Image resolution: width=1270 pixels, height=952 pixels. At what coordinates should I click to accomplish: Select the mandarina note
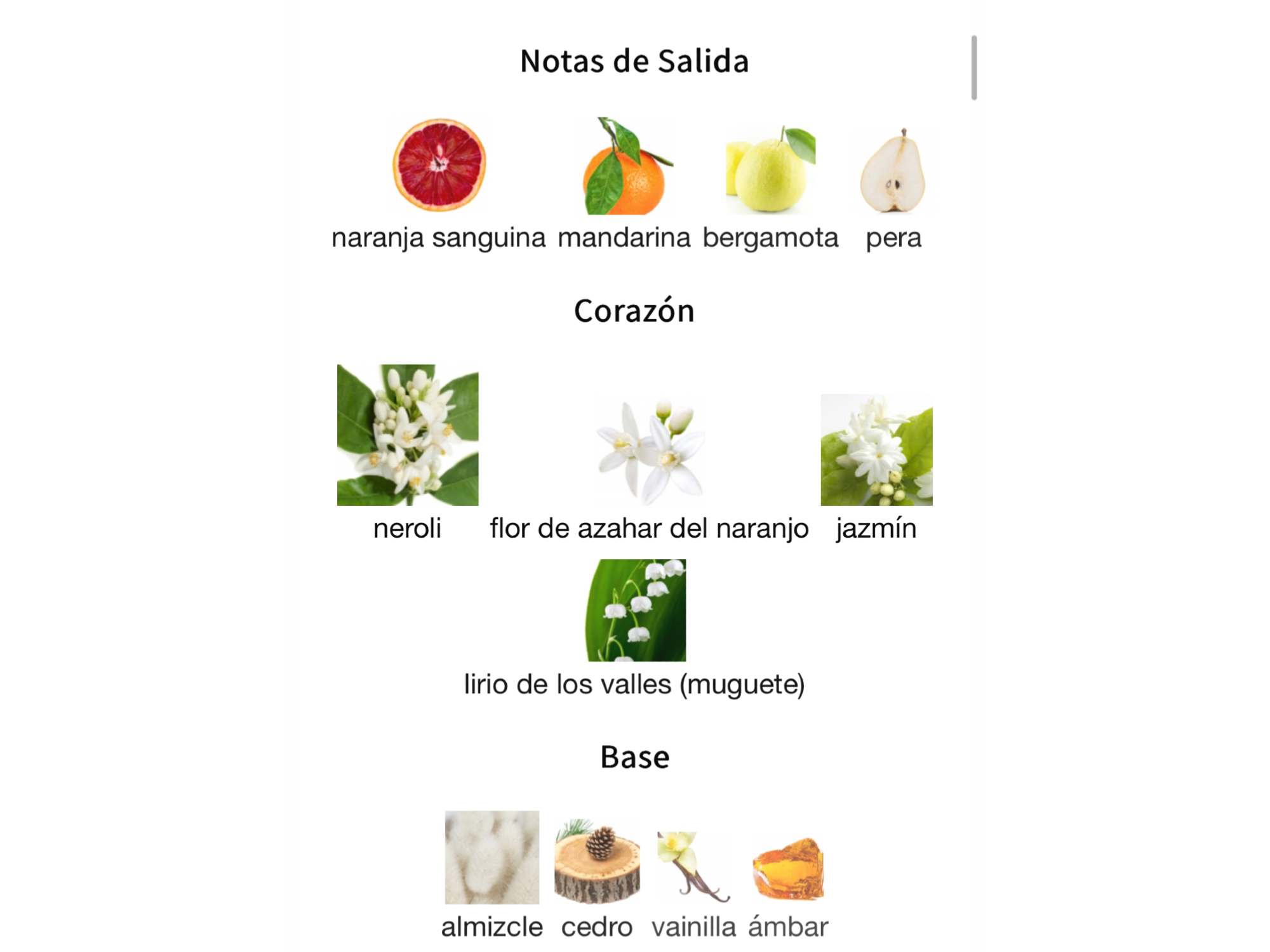tap(624, 166)
